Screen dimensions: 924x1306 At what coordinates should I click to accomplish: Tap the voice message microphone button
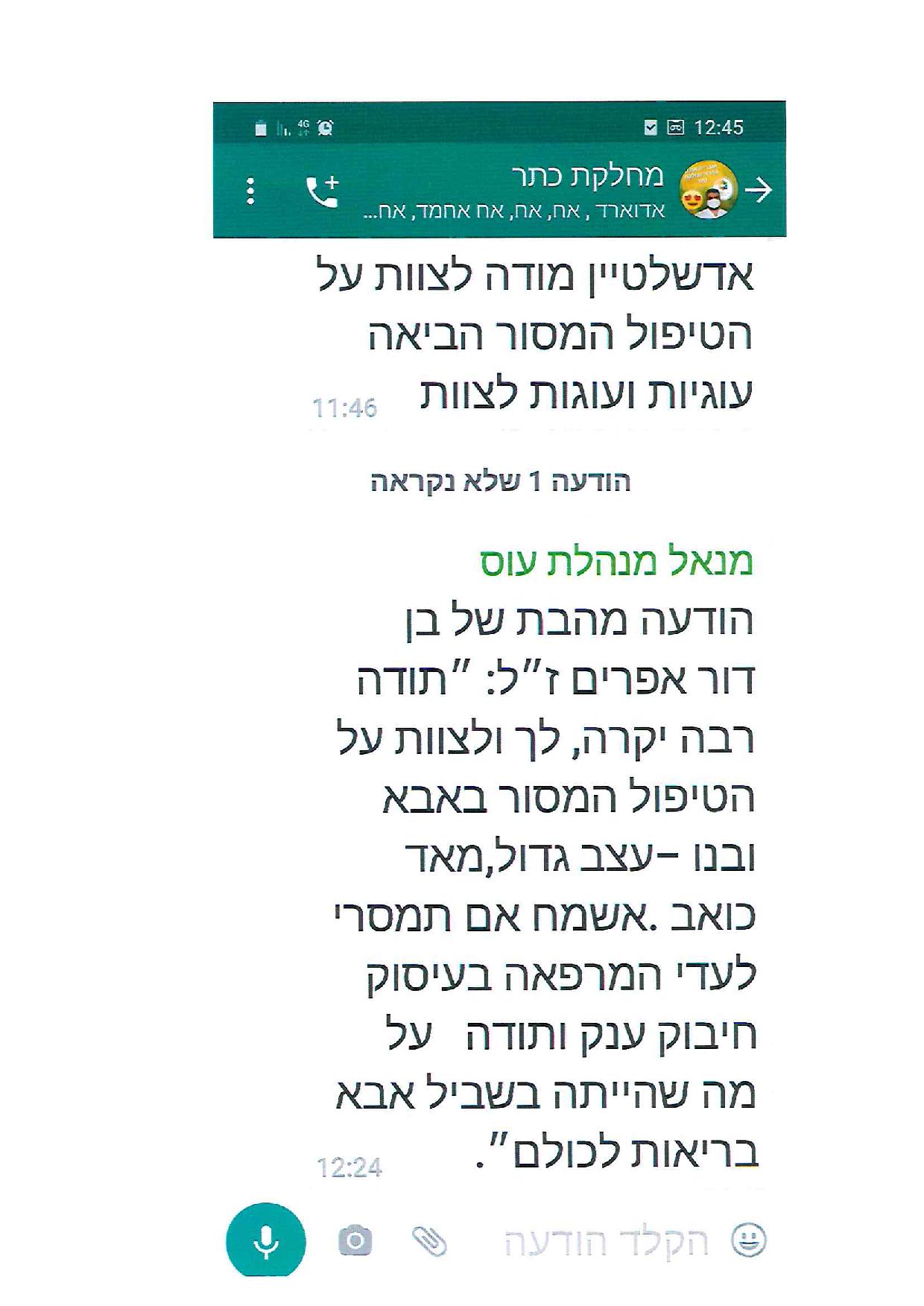click(x=266, y=1241)
